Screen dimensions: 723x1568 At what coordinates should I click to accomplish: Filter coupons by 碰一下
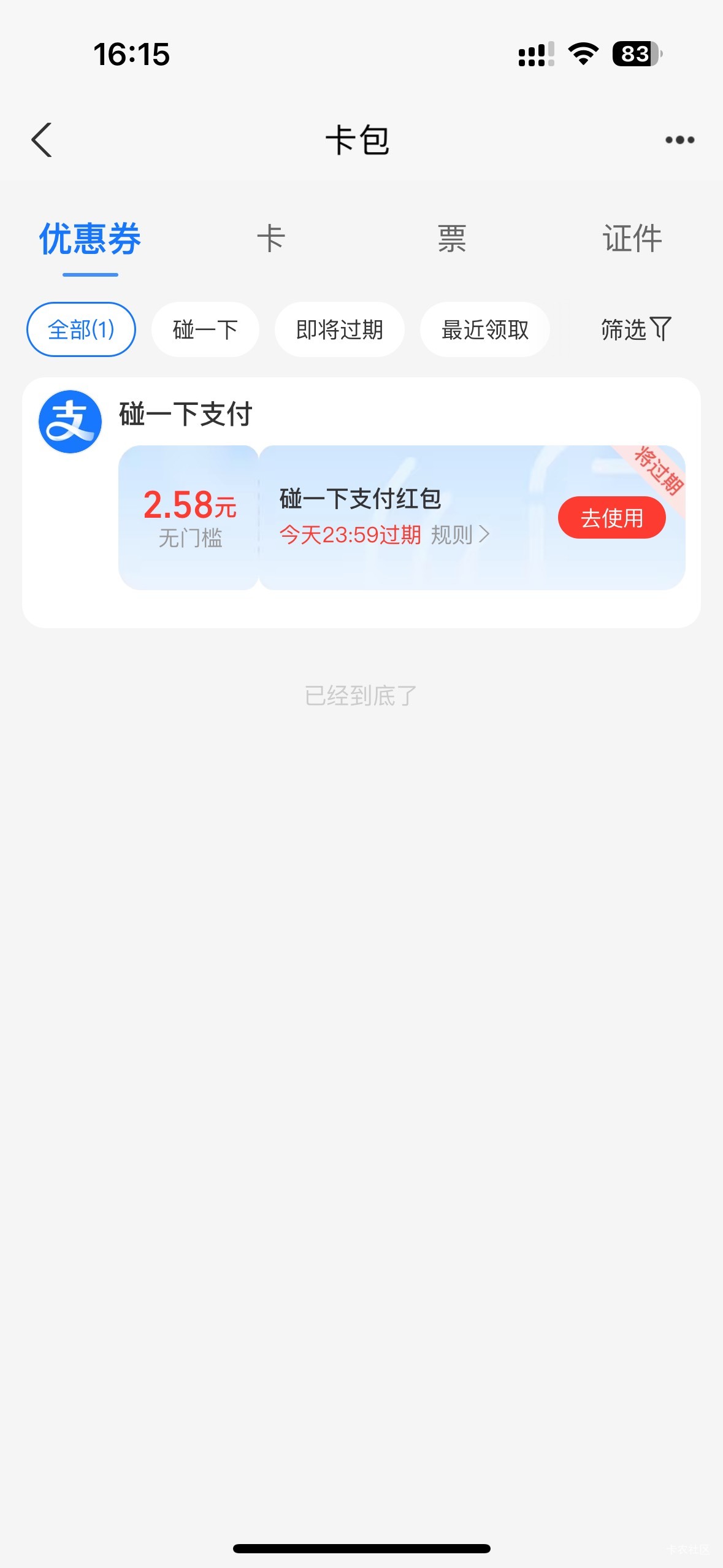(x=205, y=329)
